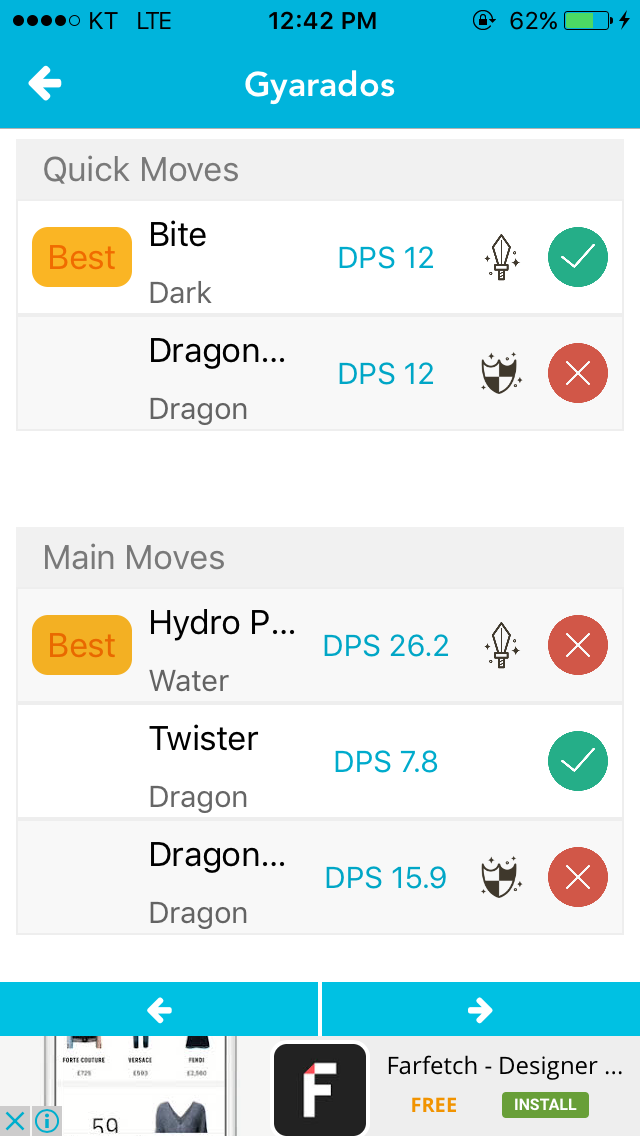Tap the red X next to Hydro P…
This screenshot has width=640, height=1136.
tap(578, 645)
